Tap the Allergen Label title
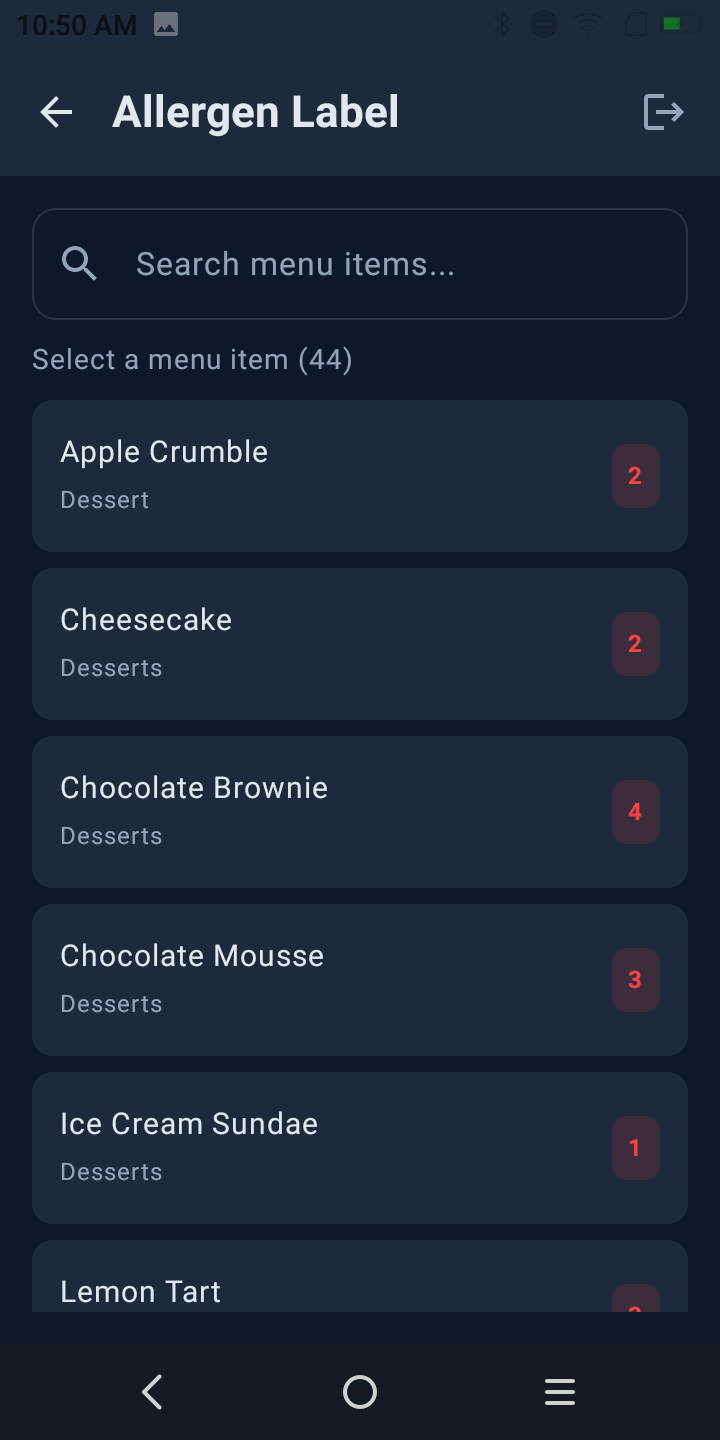720x1440 pixels. 255,112
